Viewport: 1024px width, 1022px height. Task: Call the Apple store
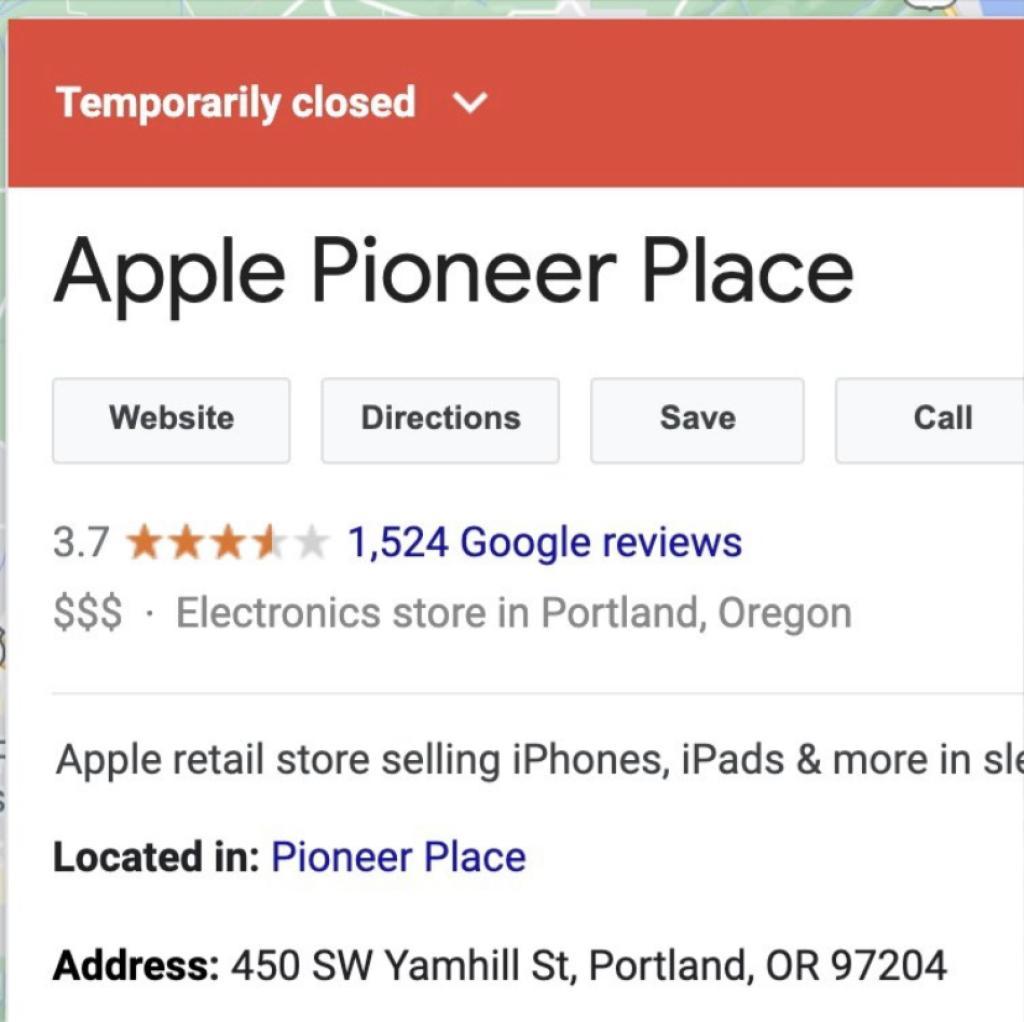point(940,419)
